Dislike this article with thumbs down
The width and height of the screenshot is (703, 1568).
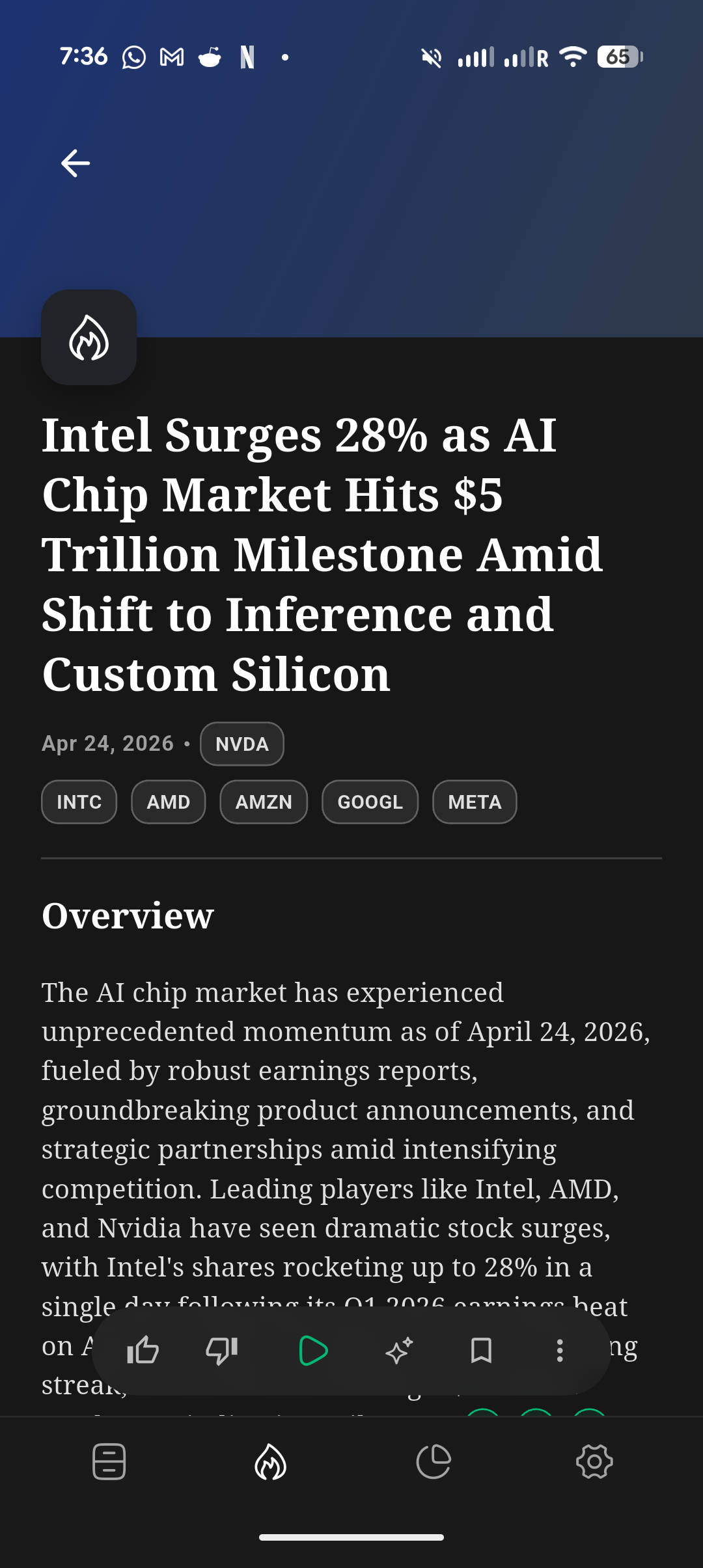[221, 1351]
